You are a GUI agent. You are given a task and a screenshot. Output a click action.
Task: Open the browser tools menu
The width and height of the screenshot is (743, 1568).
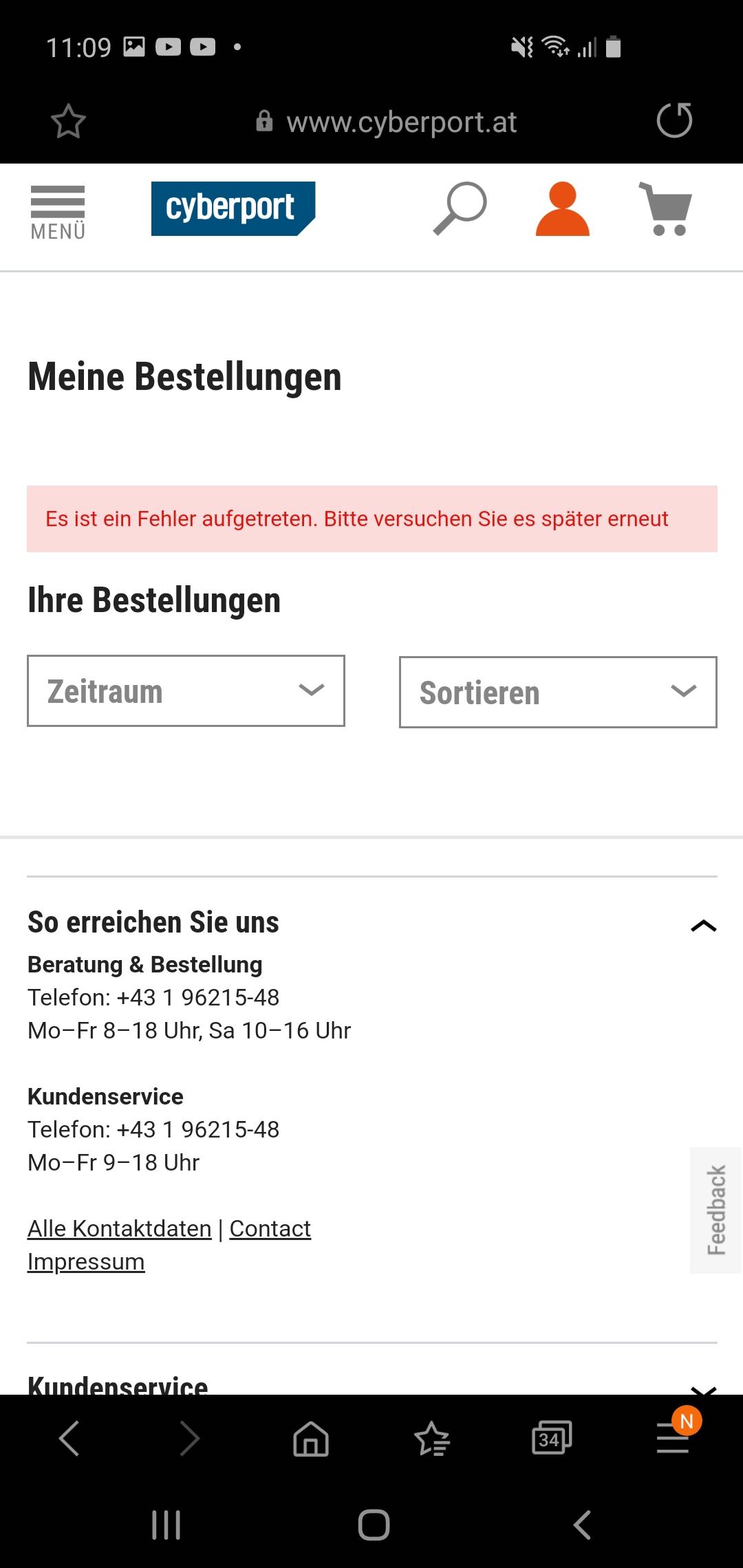point(673,1438)
